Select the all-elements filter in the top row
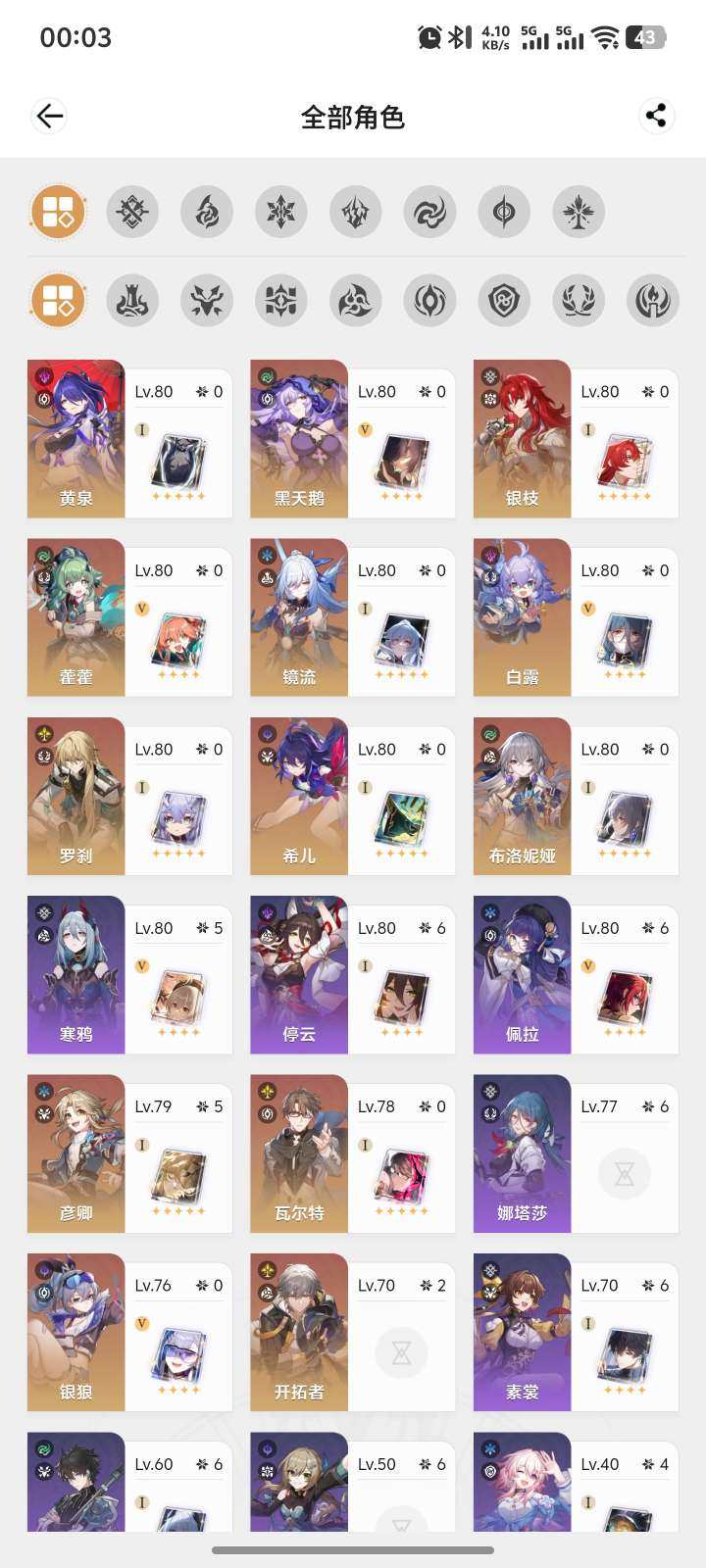Viewport: 706px width, 1568px height. pyautogui.click(x=58, y=212)
